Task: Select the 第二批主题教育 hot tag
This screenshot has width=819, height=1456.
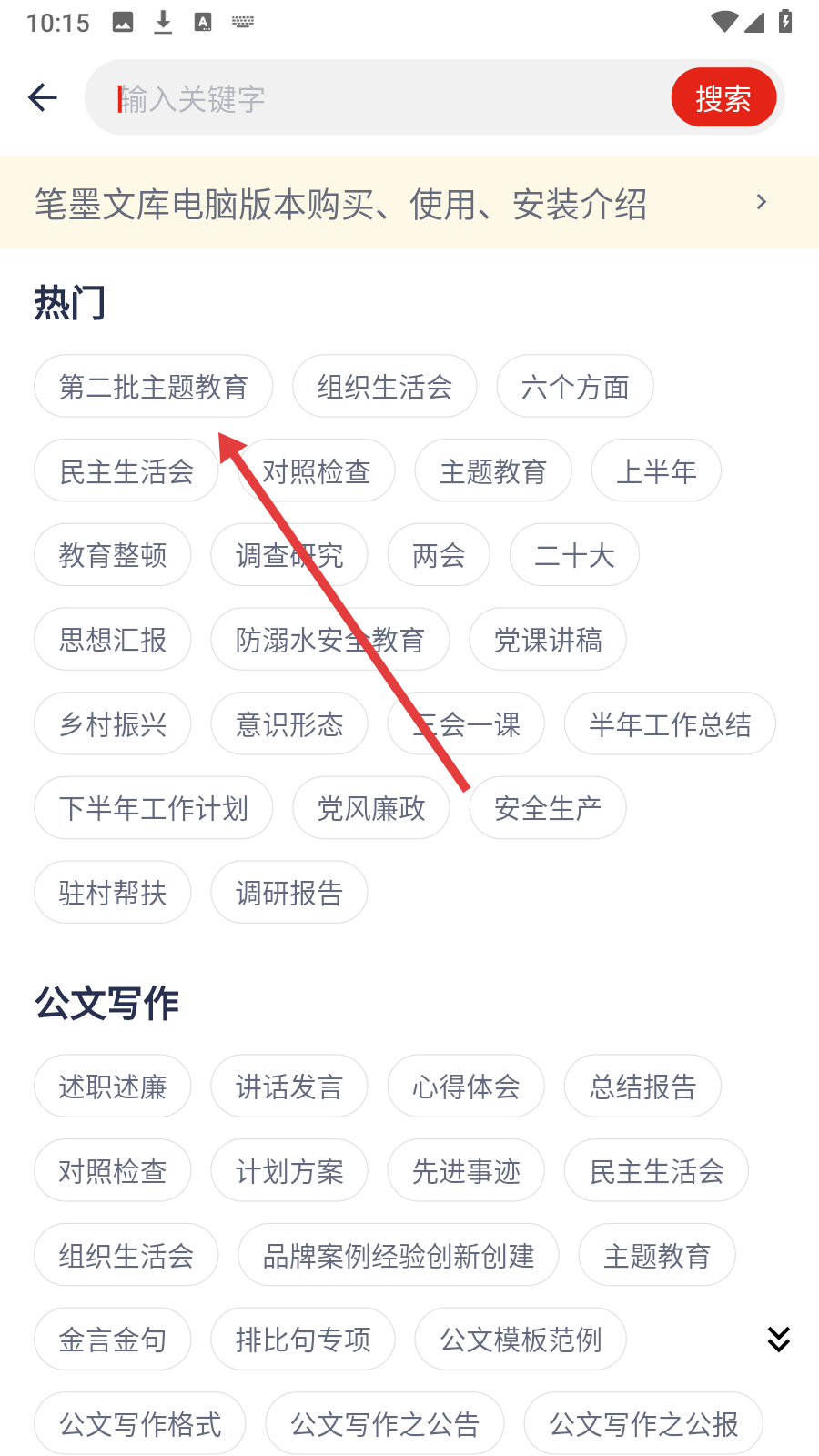Action: click(153, 387)
